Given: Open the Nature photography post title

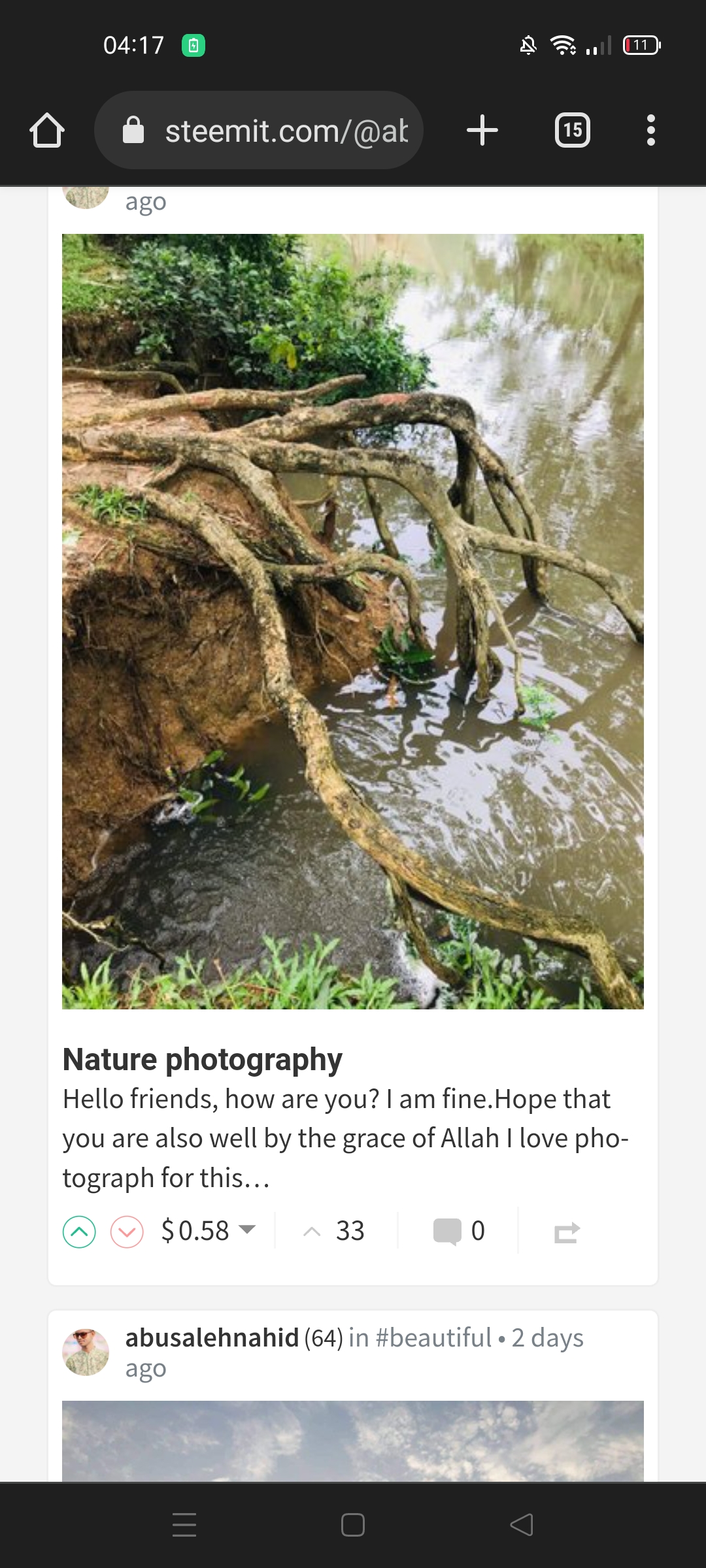Looking at the screenshot, I should pos(203,1060).
